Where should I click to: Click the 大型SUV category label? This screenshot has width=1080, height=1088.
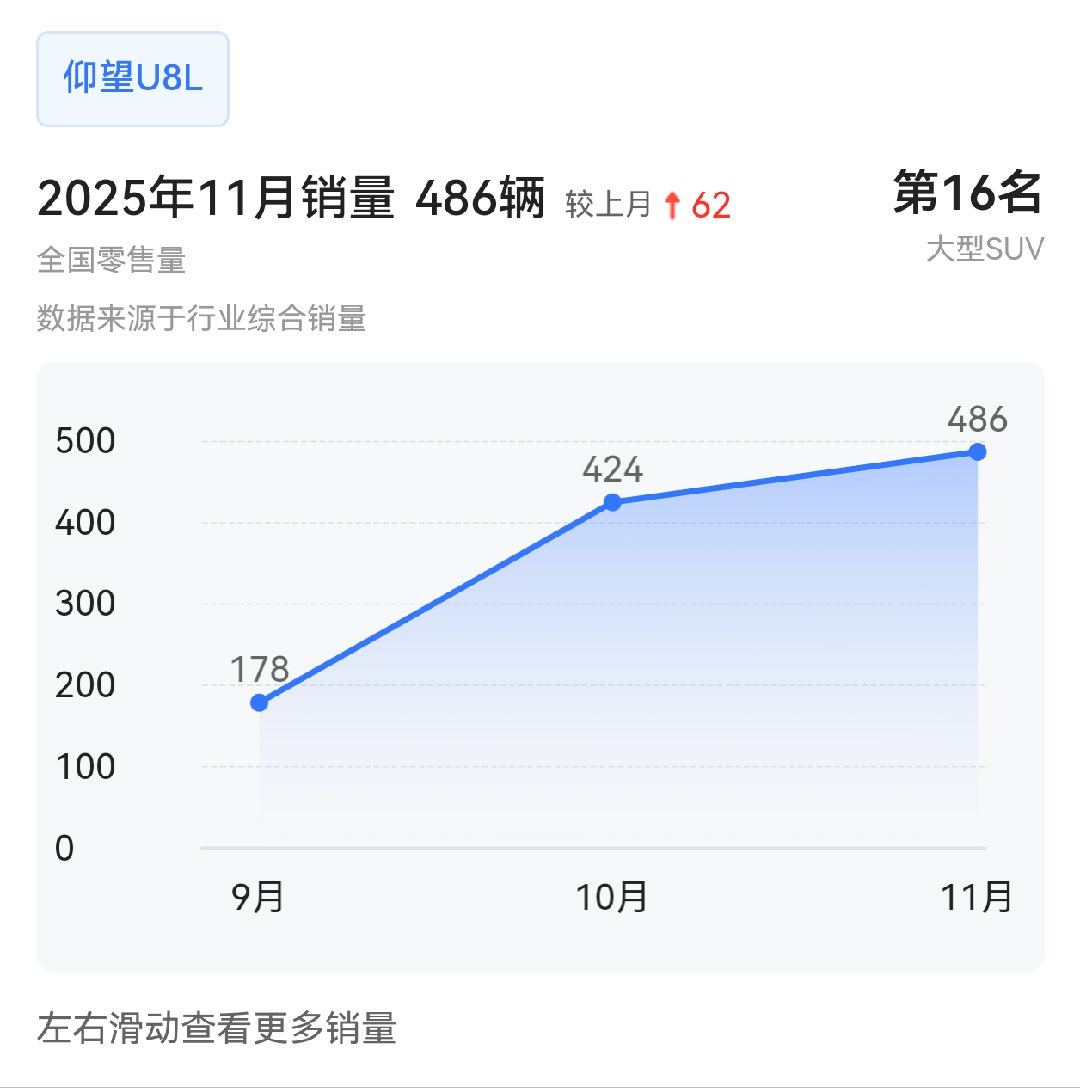point(986,247)
